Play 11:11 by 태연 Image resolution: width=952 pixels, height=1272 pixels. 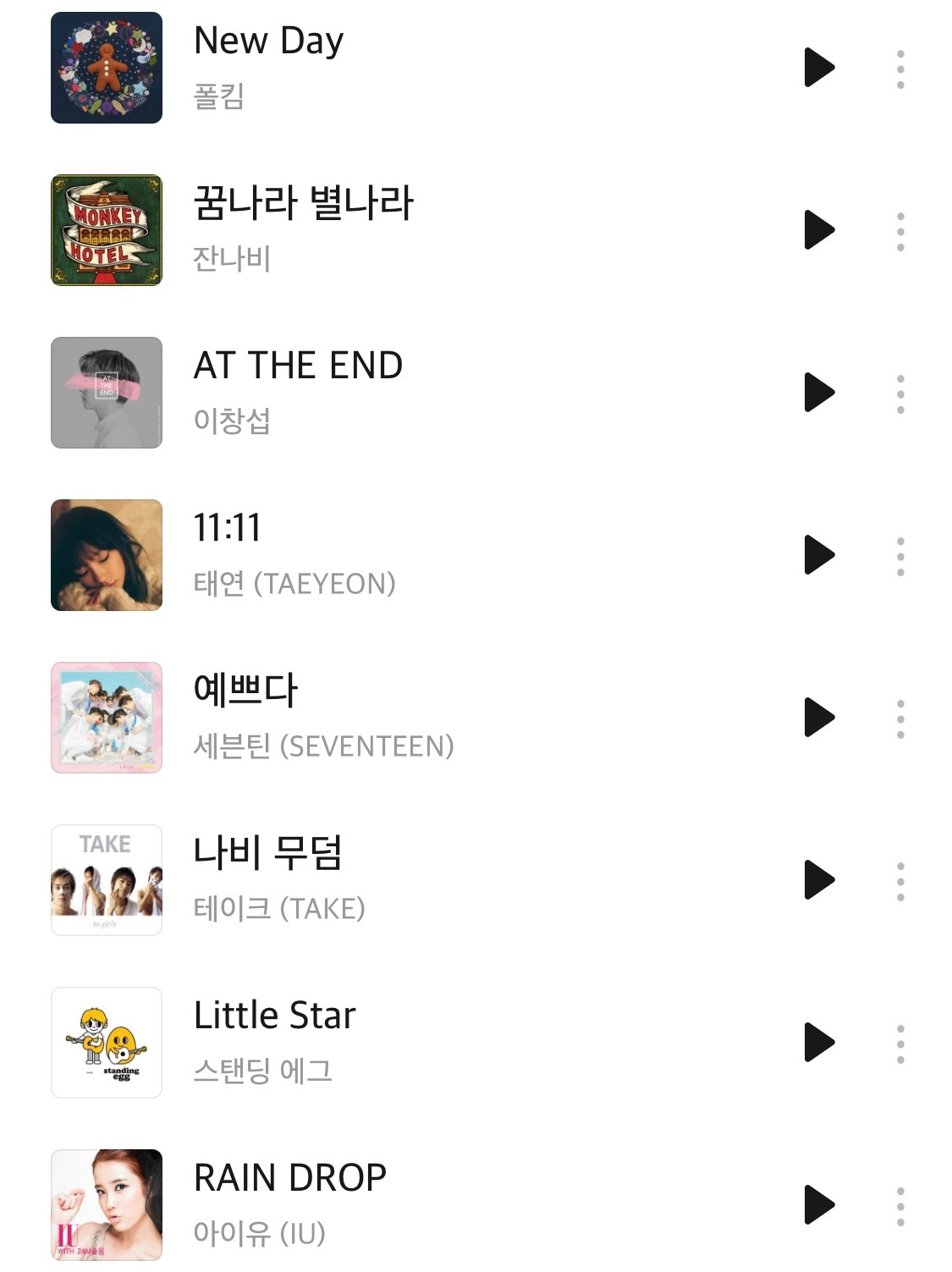point(818,555)
